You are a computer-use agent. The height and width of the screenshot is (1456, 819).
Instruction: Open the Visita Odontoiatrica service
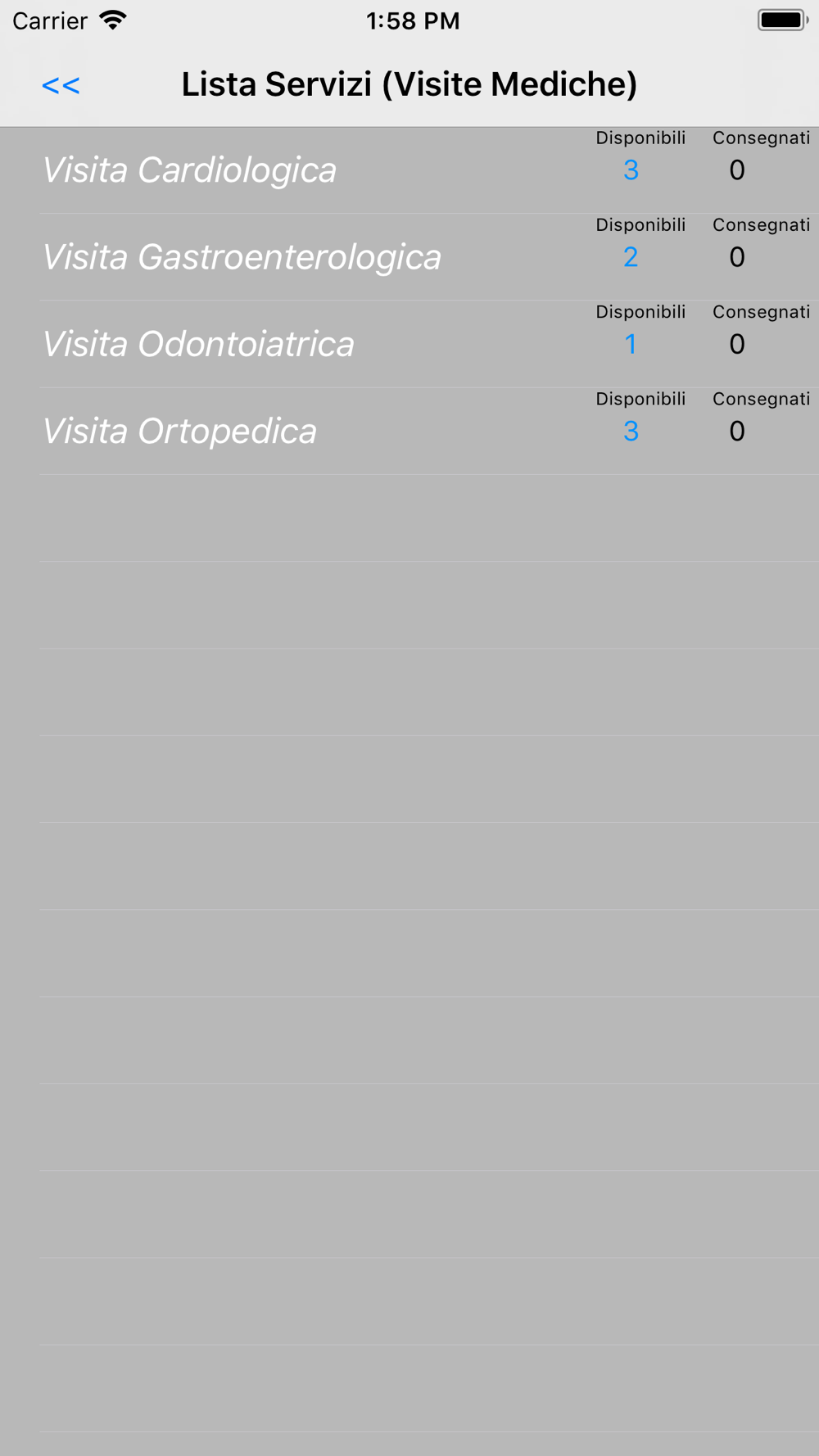[409, 344]
